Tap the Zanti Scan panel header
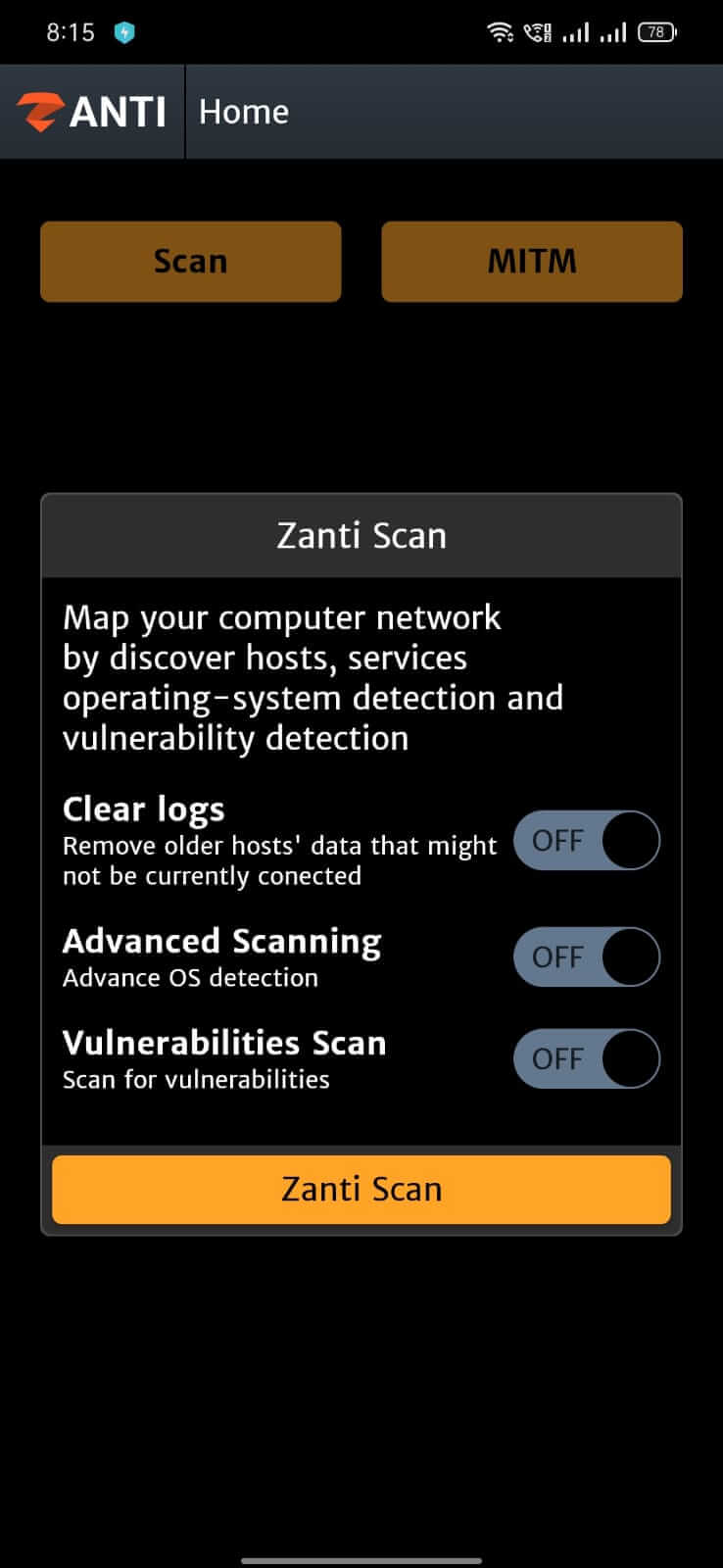The height and width of the screenshot is (1568, 723). click(361, 535)
